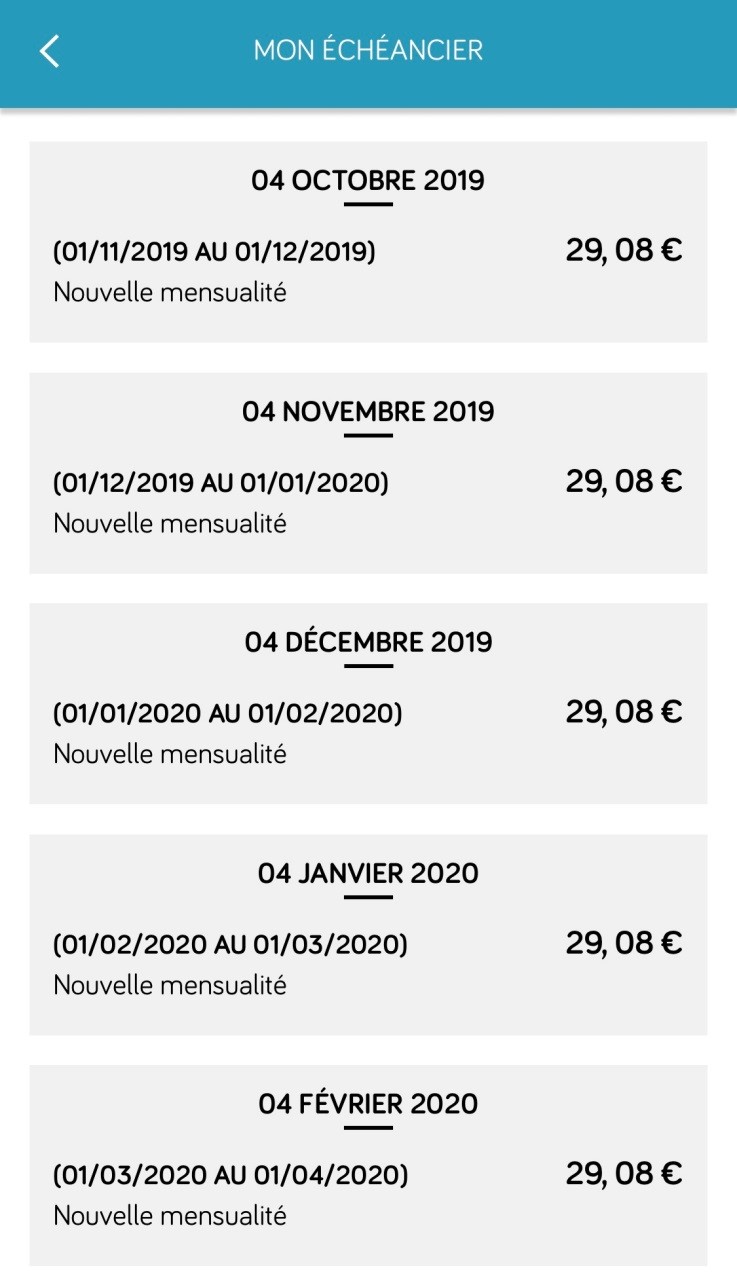
Task: Open the 04 FÉVRIER 2020 installment
Action: [x=368, y=1104]
